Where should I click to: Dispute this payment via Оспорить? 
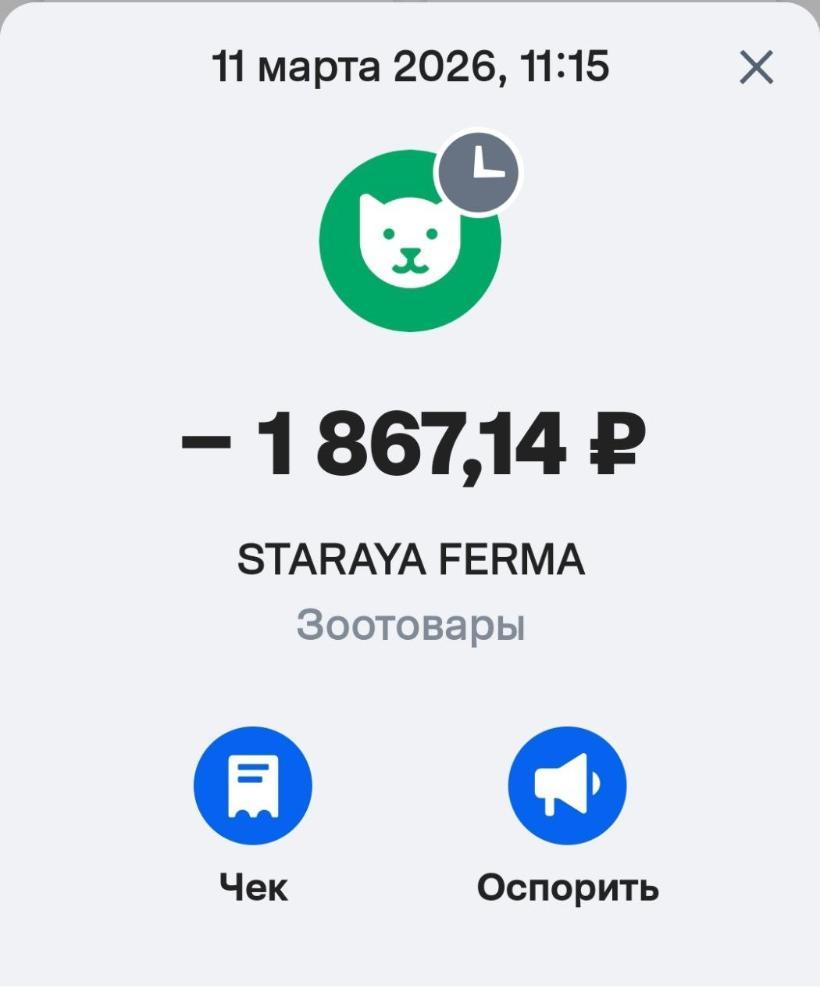coord(567,786)
